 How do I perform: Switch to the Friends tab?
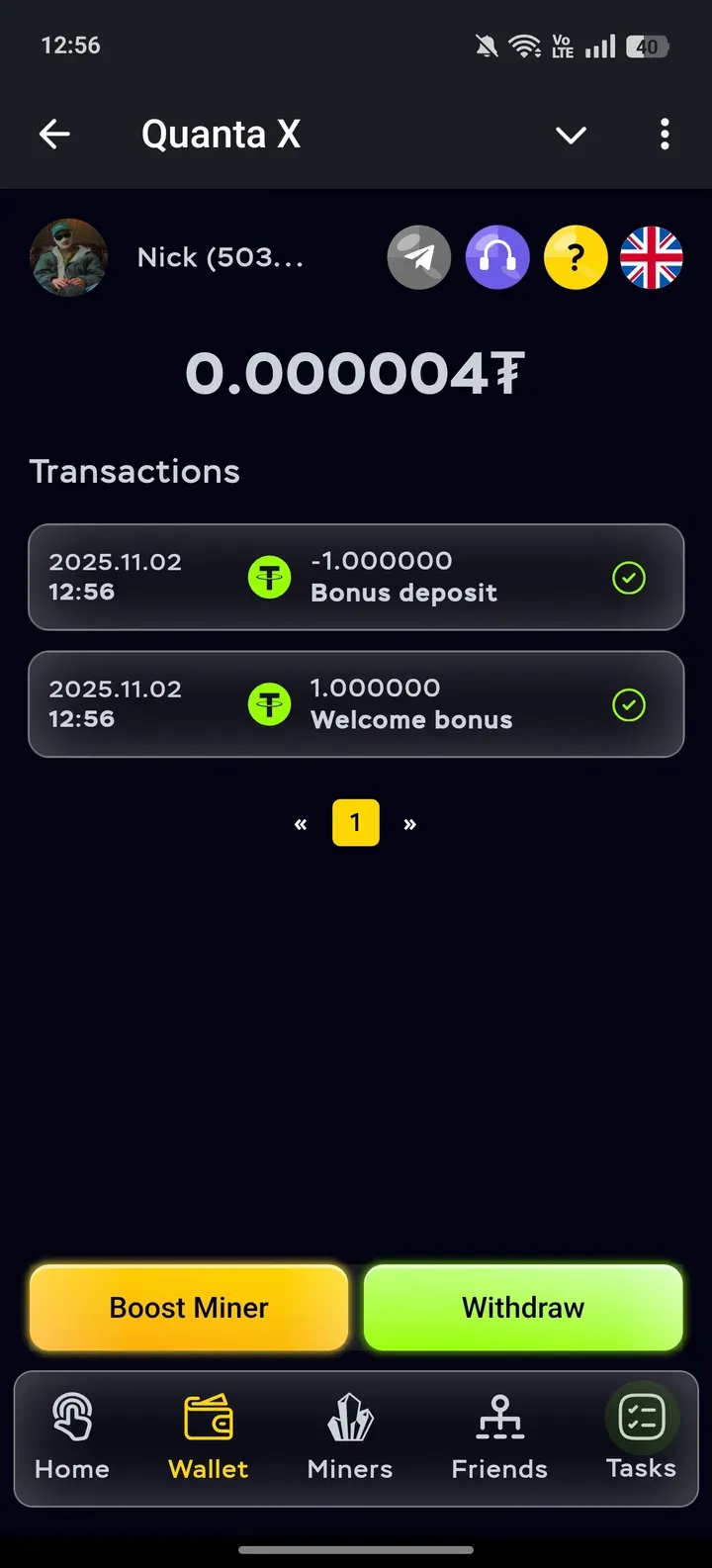point(499,1437)
